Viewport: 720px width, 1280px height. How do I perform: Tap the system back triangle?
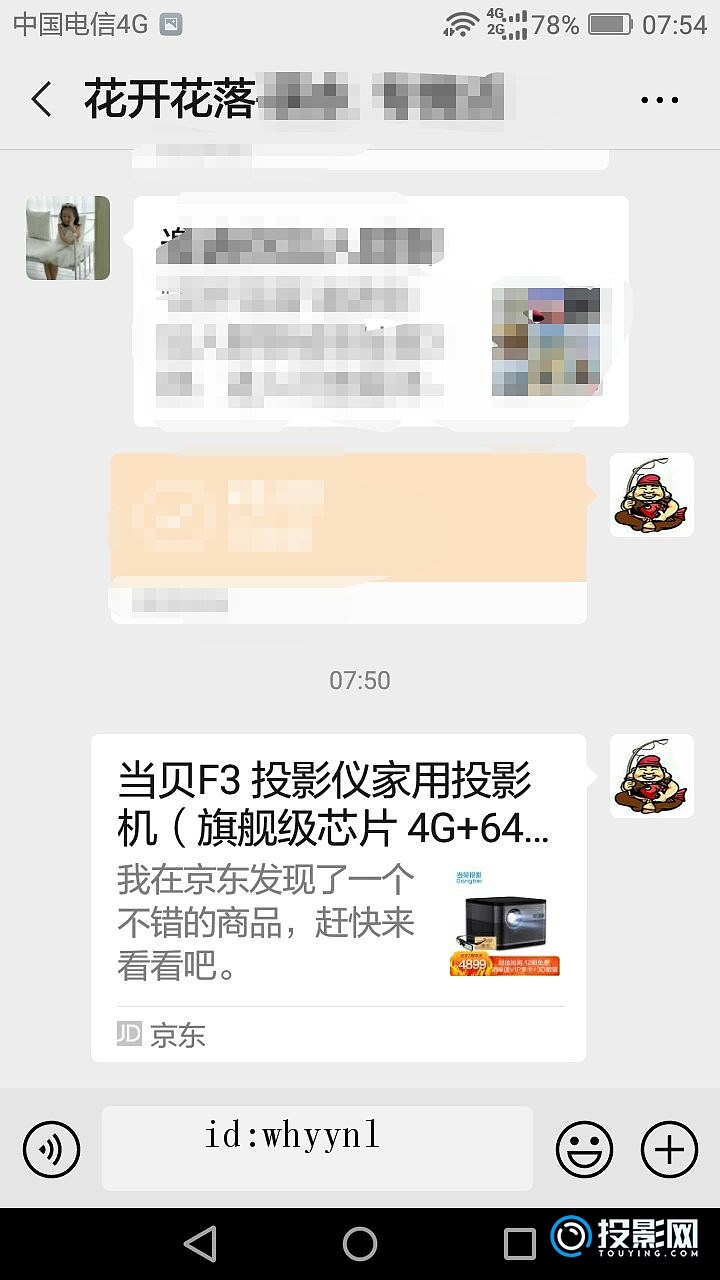point(200,1244)
